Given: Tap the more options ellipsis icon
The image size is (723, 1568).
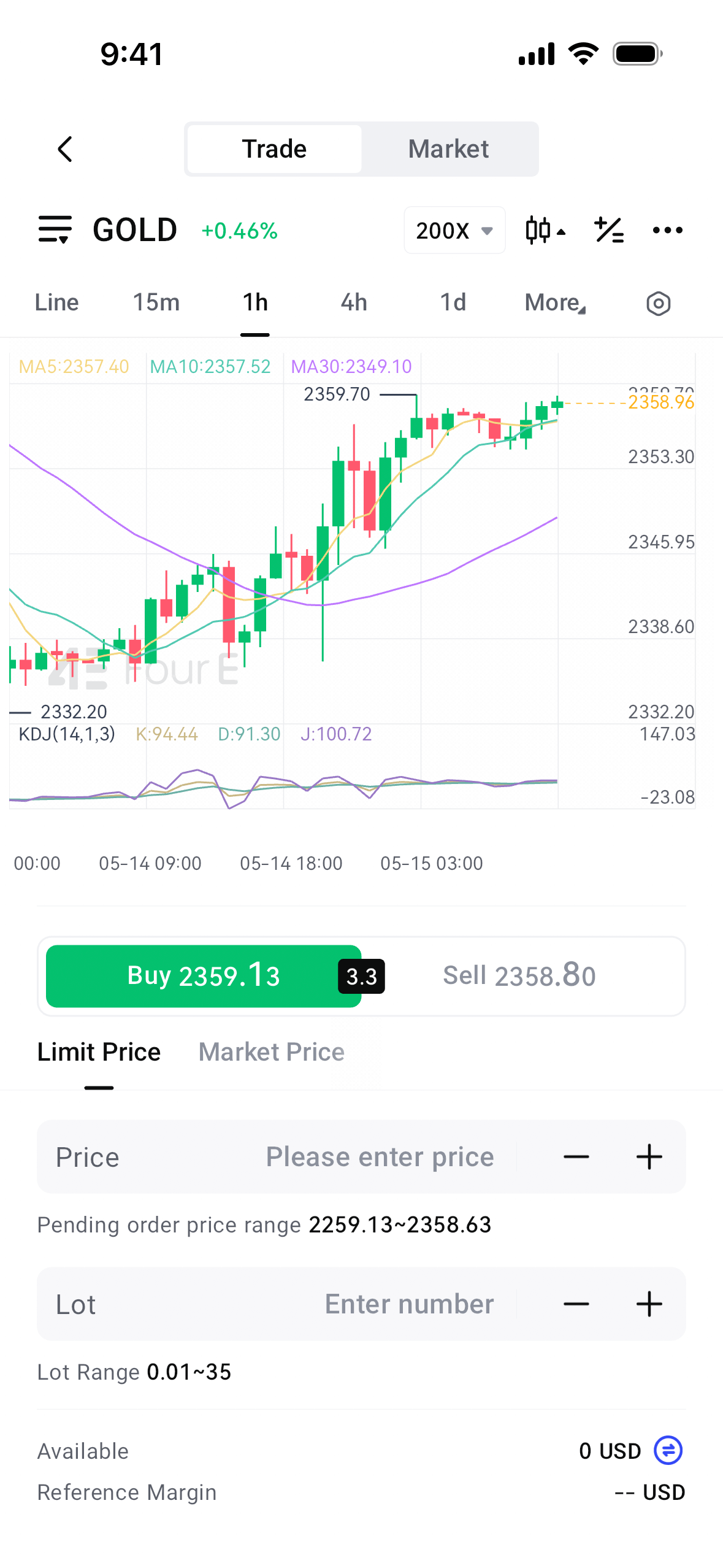Looking at the screenshot, I should pos(667,230).
